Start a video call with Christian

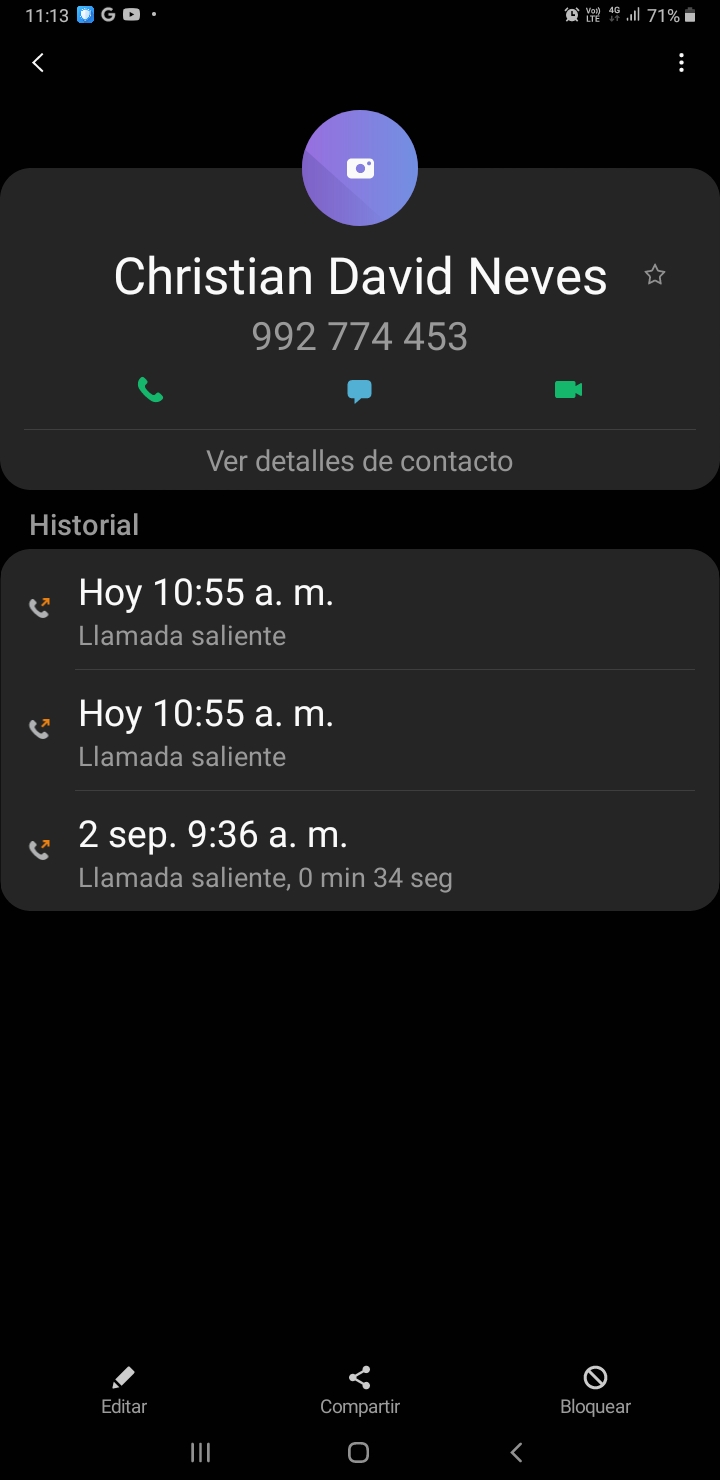568,390
